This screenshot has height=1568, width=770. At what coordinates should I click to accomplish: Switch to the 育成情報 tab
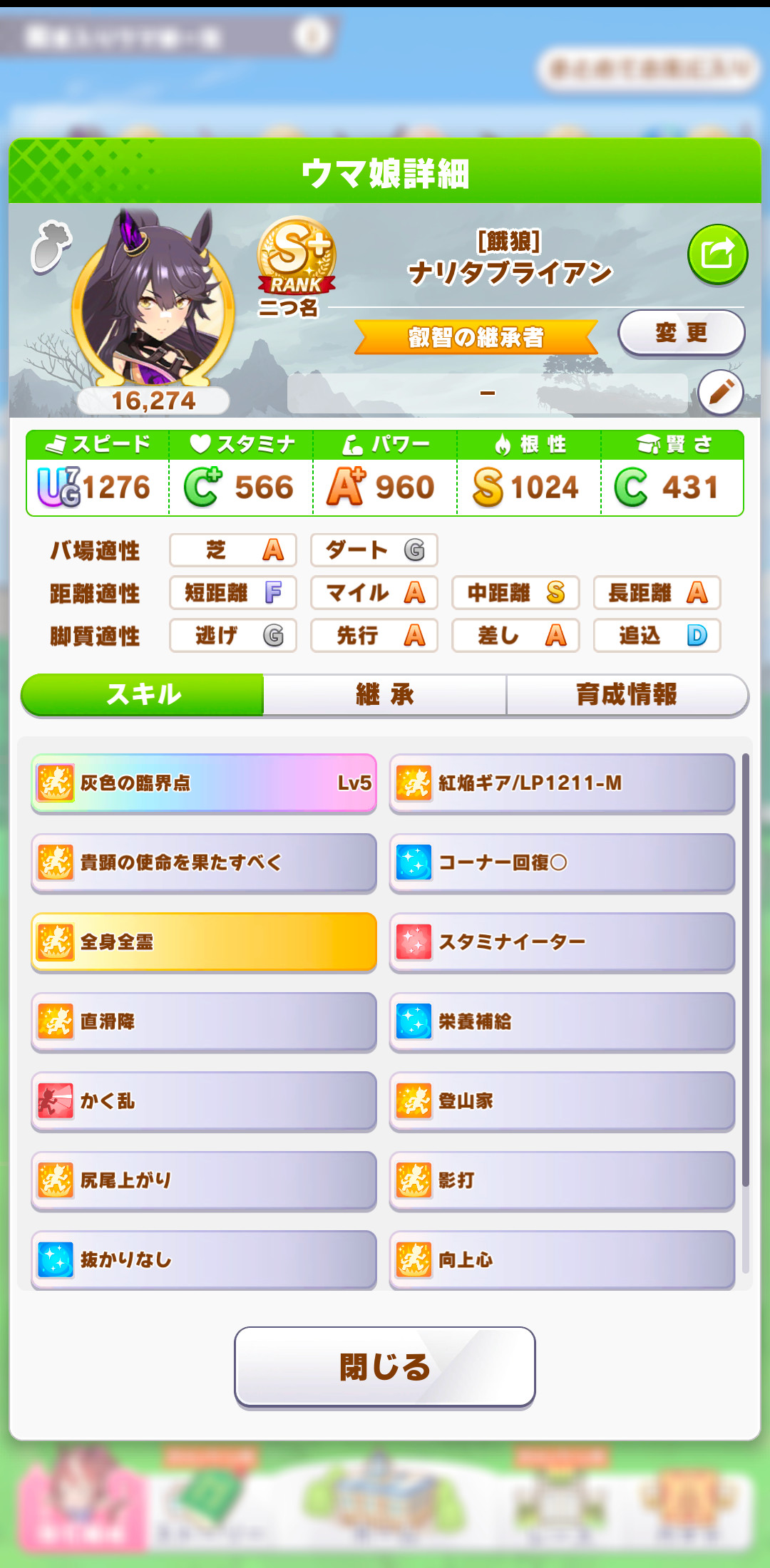coord(627,694)
